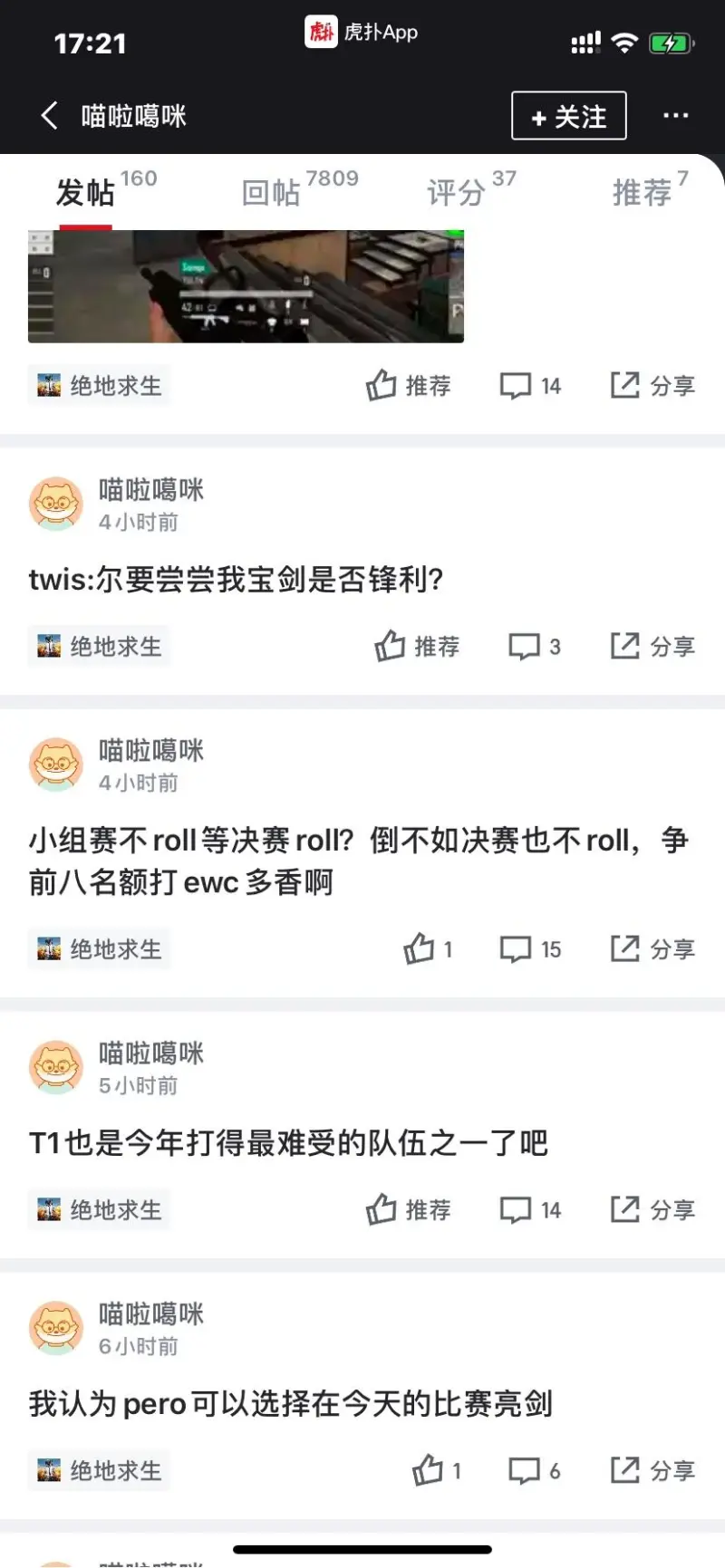Share the pero亮剑 post
Viewport: 725px width, 1568px height.
click(652, 1470)
